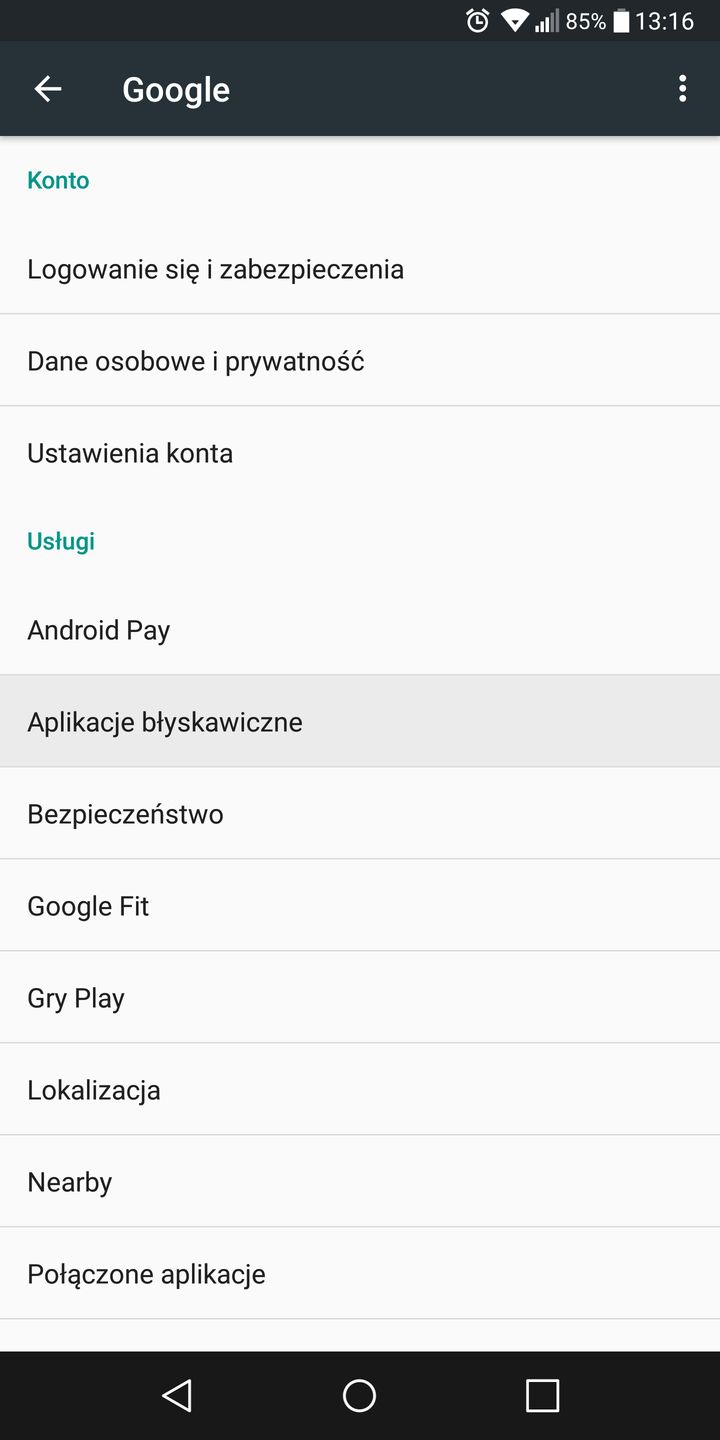Open Bezpieczeństwo settings
This screenshot has height=1440, width=720.
pyautogui.click(x=125, y=813)
